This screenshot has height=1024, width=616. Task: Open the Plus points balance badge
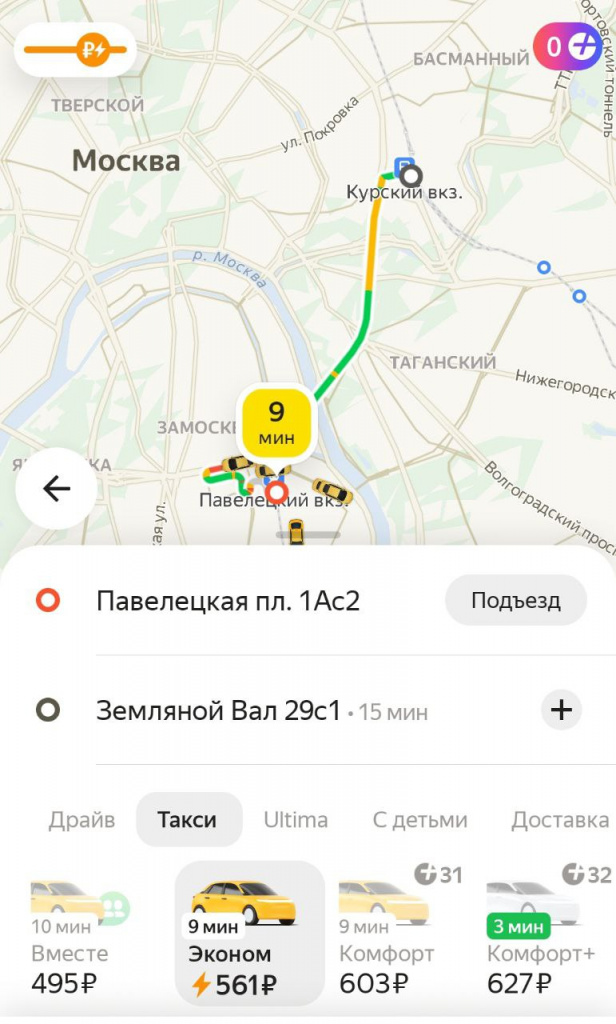coord(567,46)
